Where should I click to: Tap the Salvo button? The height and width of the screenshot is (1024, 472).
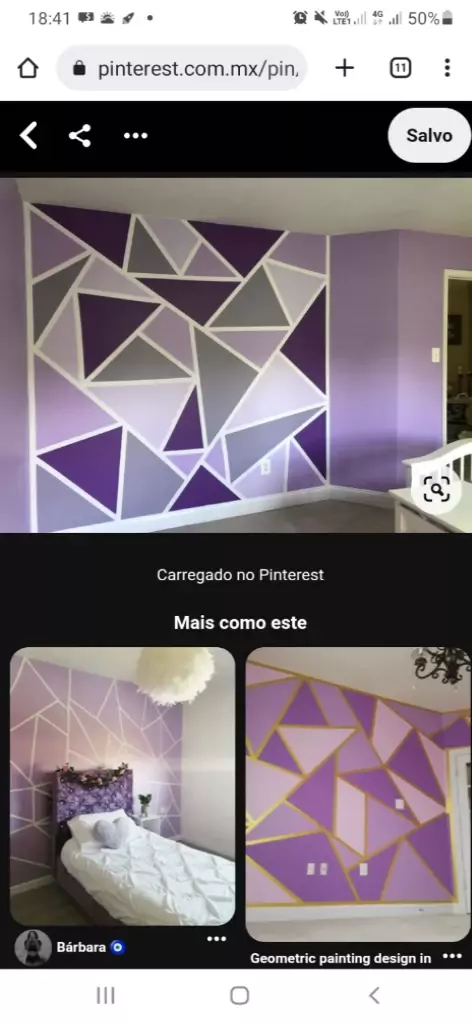tap(429, 135)
